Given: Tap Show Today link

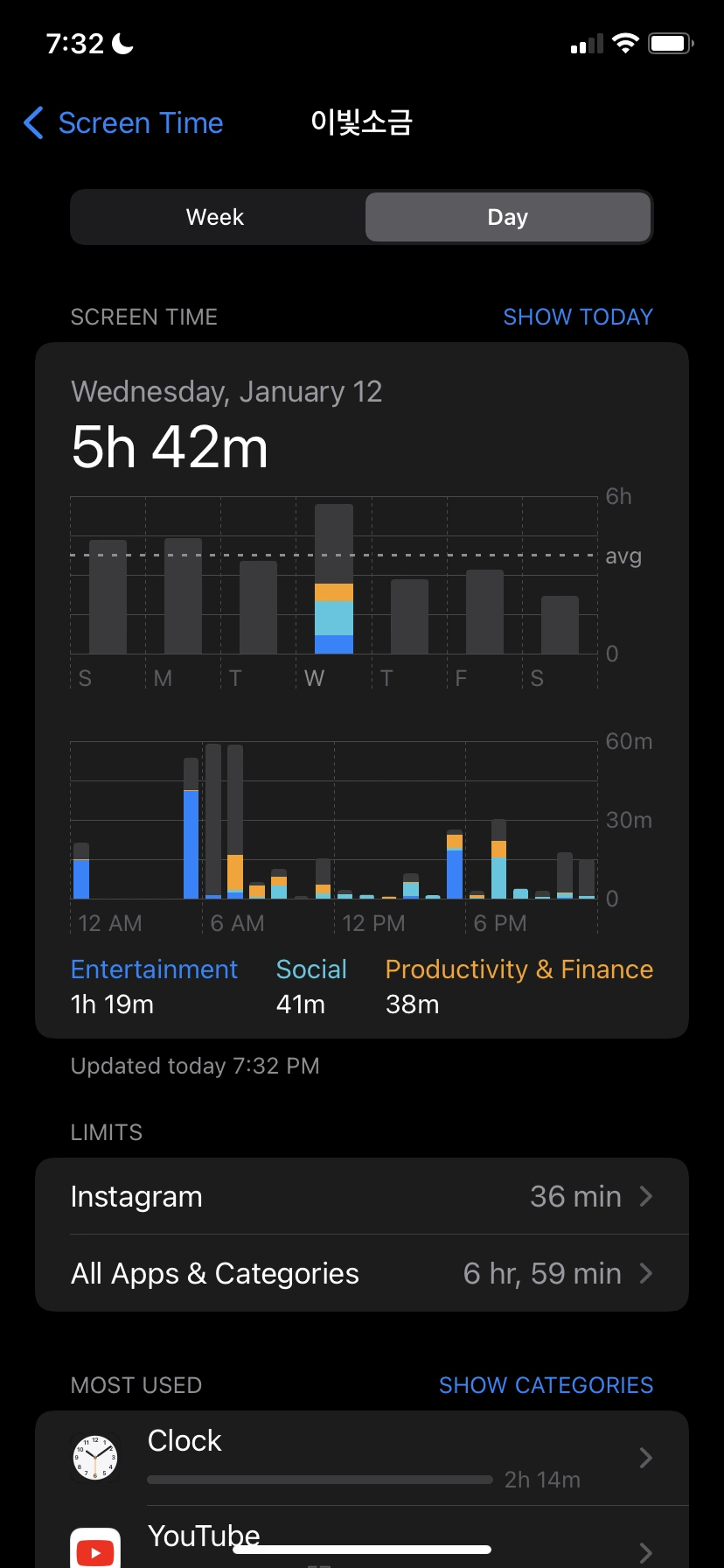Looking at the screenshot, I should [x=577, y=317].
